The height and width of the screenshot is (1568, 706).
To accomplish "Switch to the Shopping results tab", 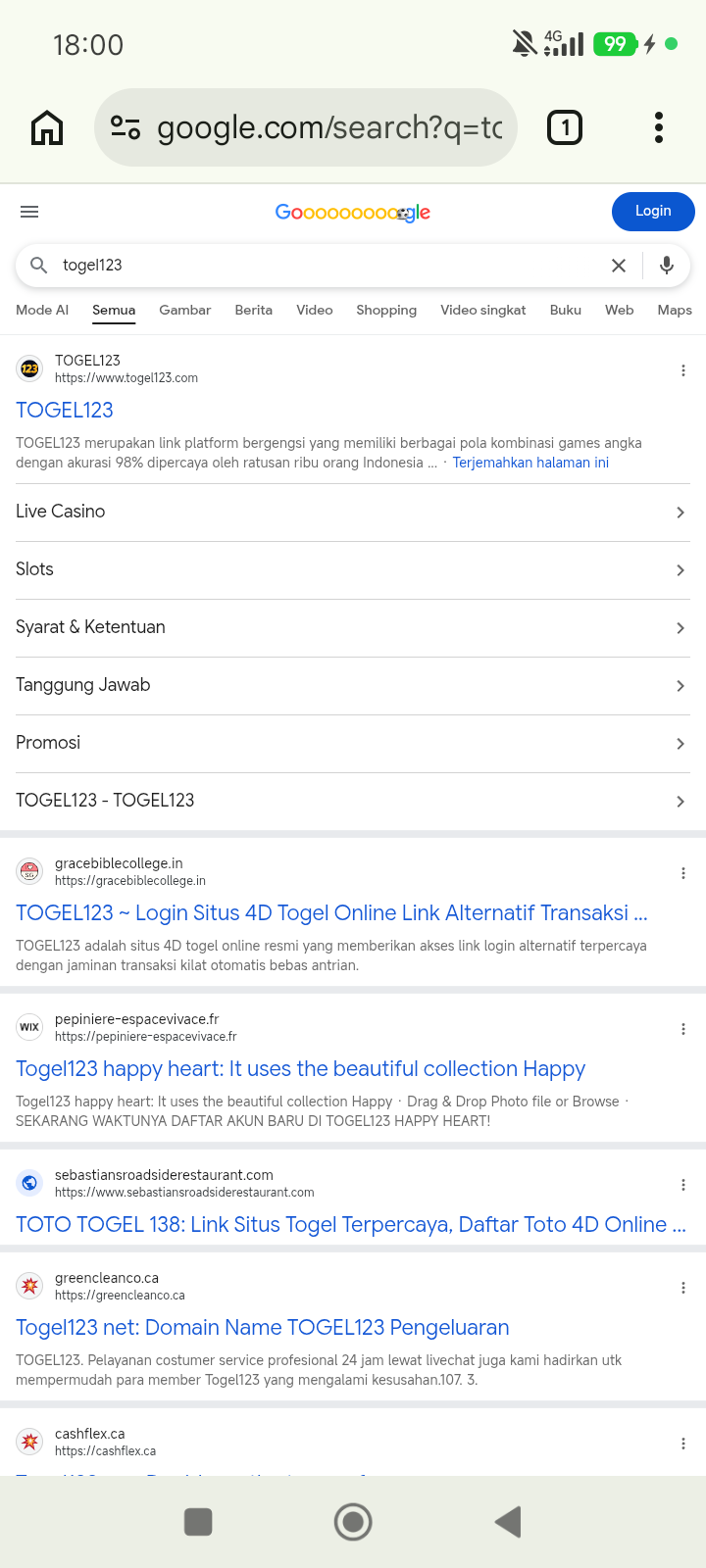I will tap(386, 310).
